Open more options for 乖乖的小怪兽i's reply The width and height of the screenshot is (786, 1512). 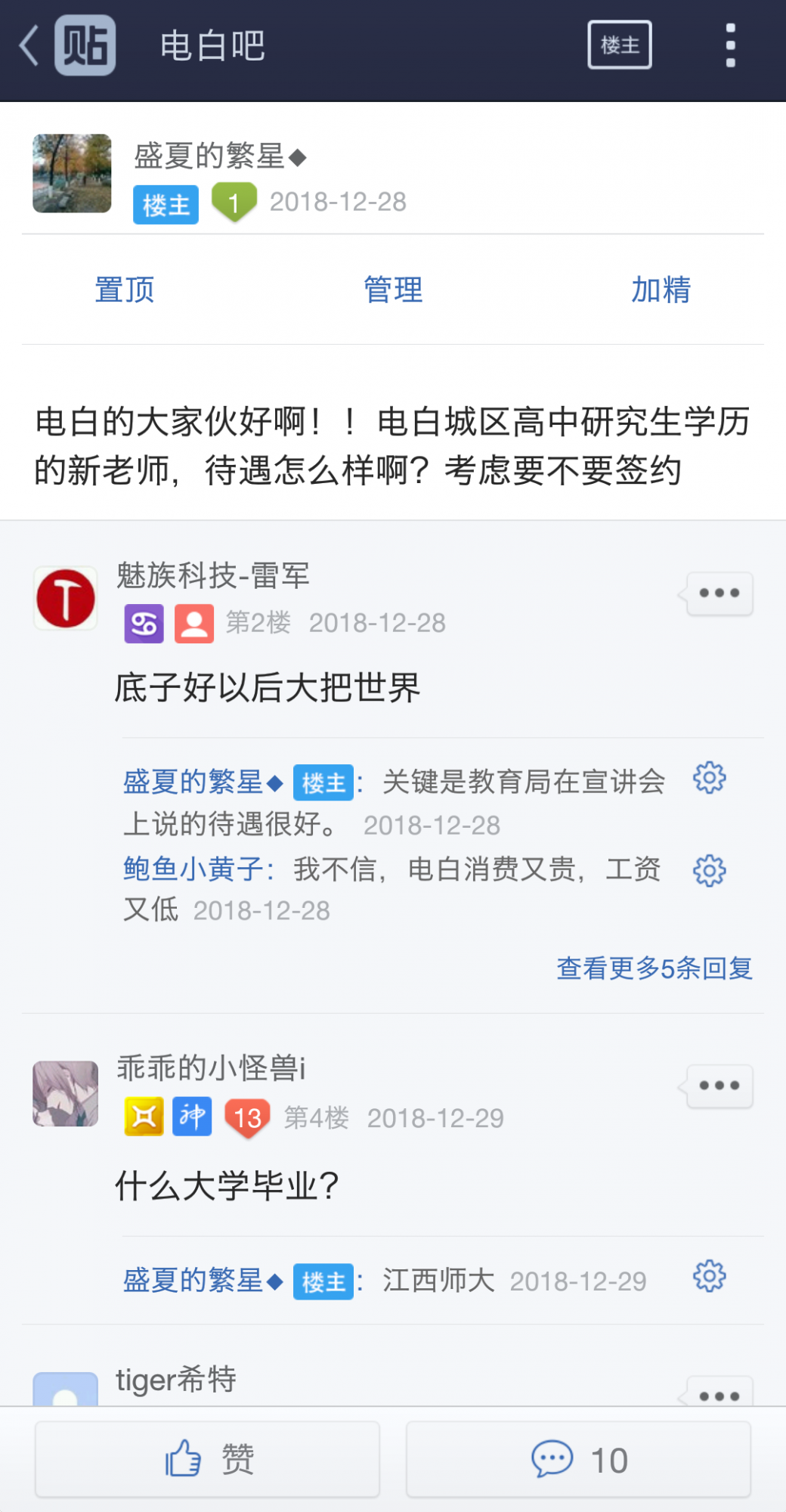tap(719, 1086)
